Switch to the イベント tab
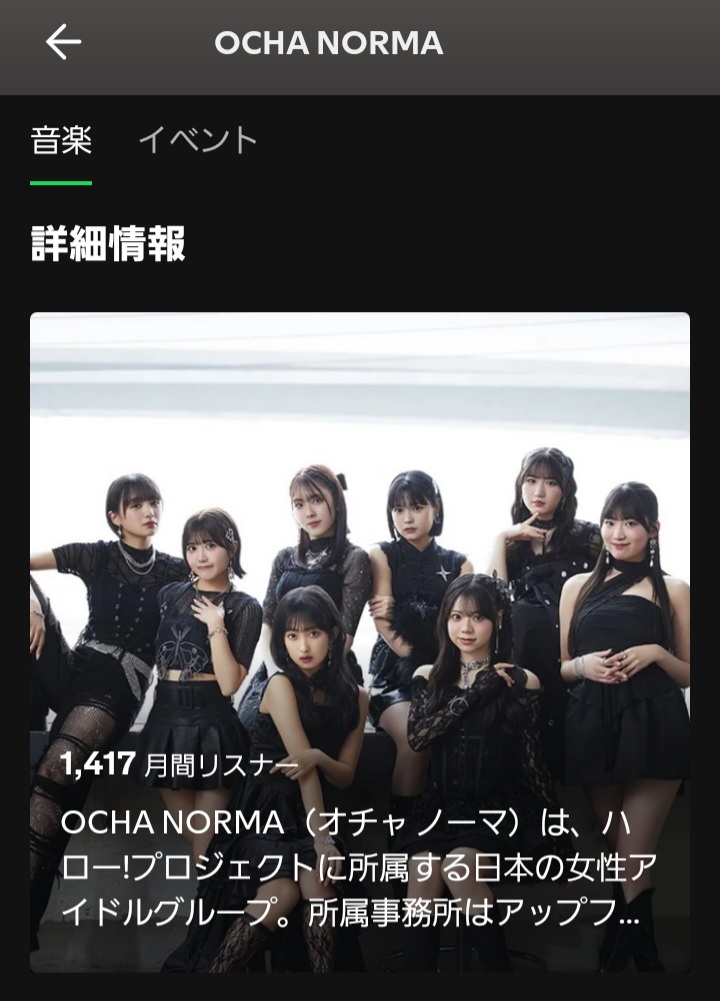 (198, 141)
